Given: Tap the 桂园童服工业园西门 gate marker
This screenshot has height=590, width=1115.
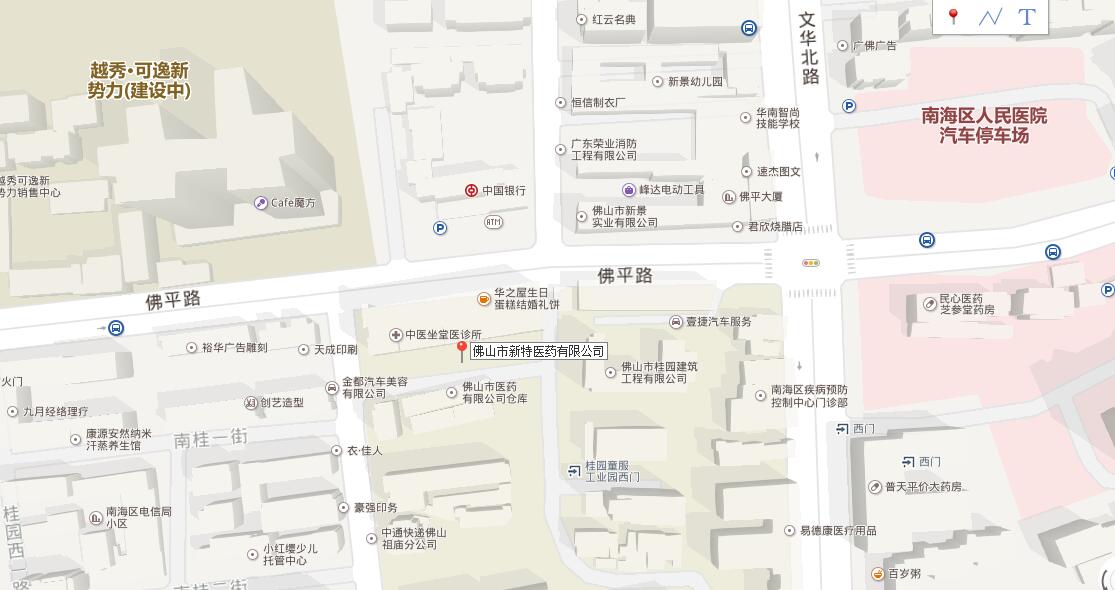Looking at the screenshot, I should (x=573, y=471).
